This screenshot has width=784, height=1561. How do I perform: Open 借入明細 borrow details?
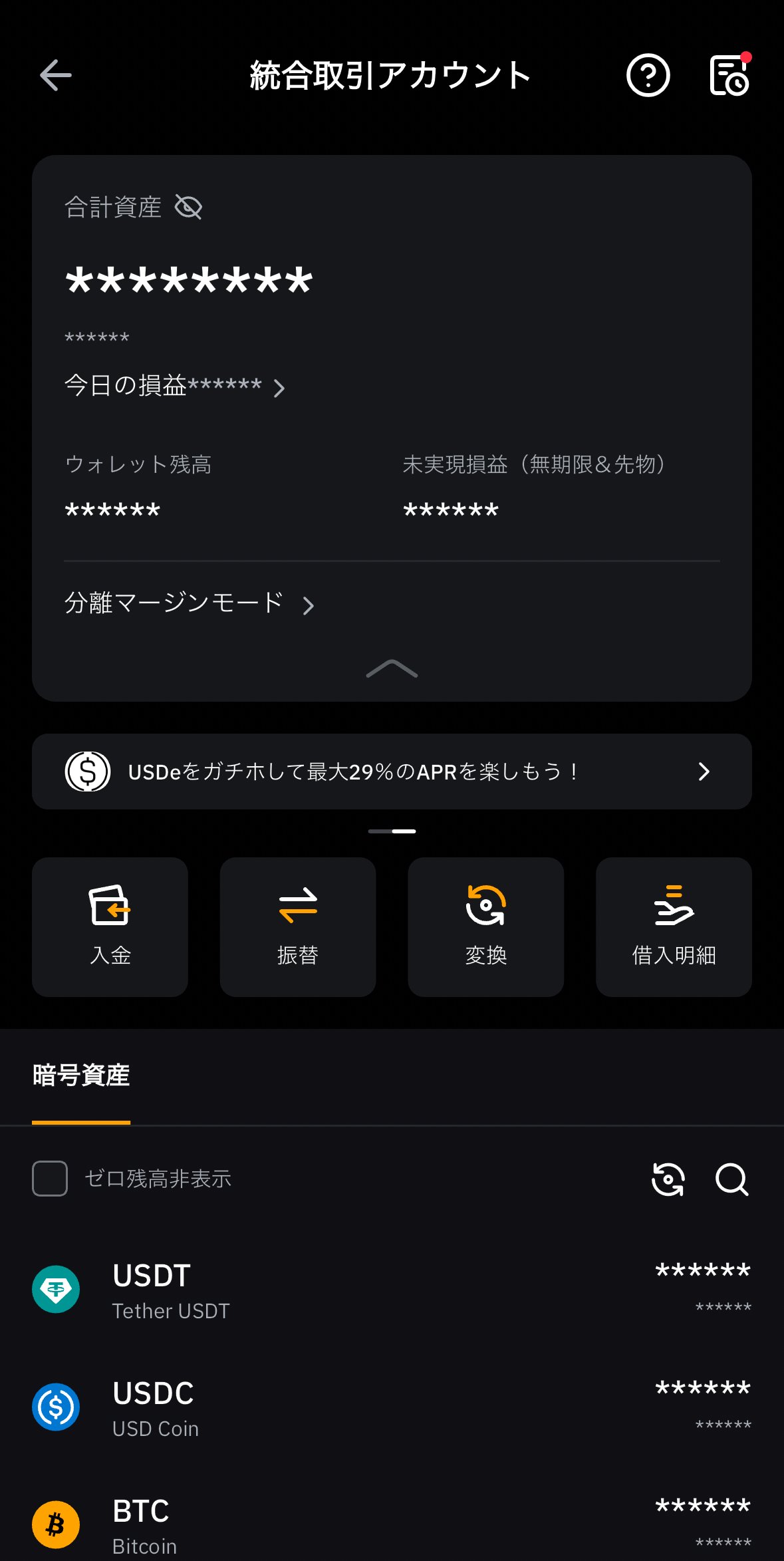point(674,926)
